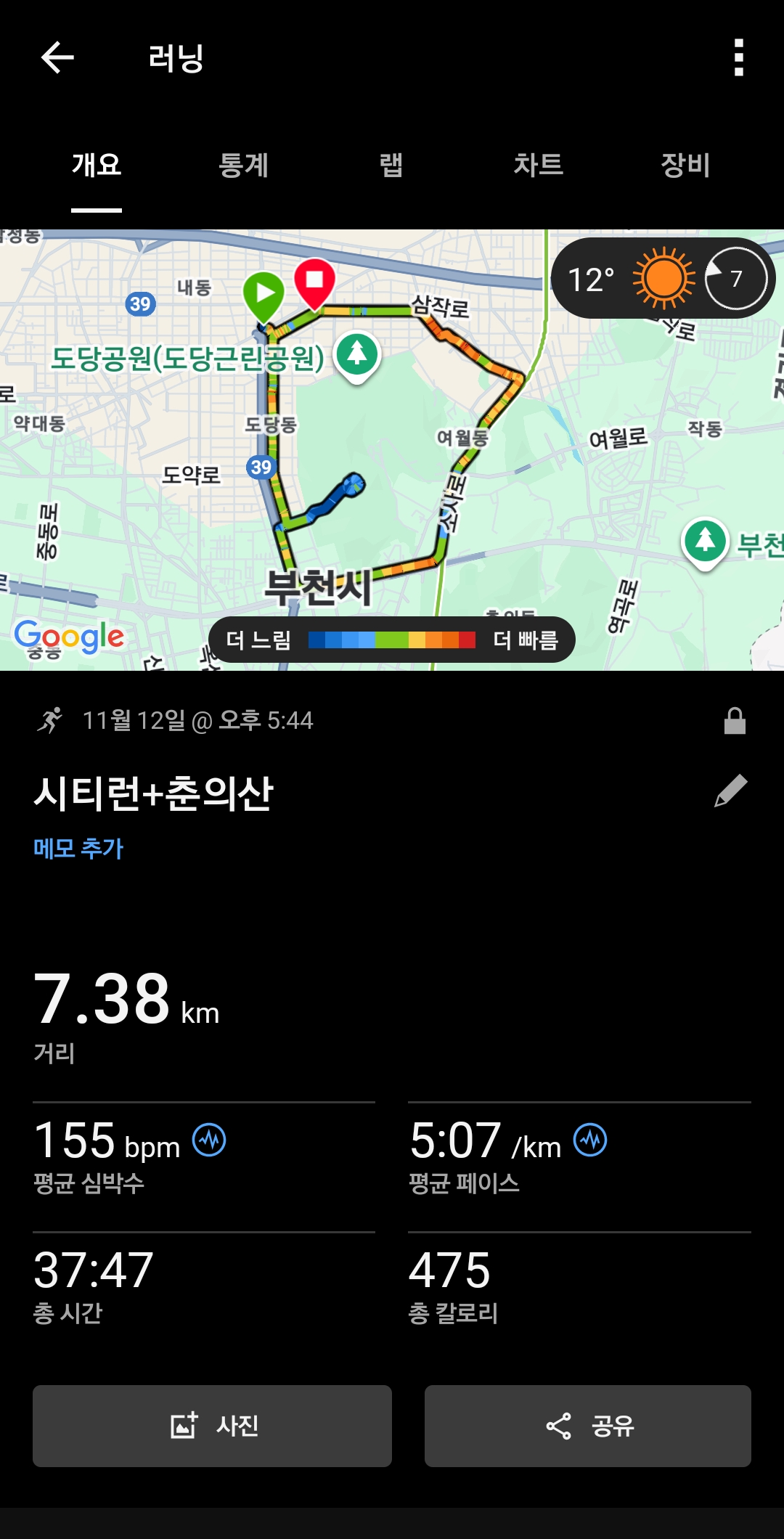
Task: Select the 랩 tab
Action: [x=392, y=166]
